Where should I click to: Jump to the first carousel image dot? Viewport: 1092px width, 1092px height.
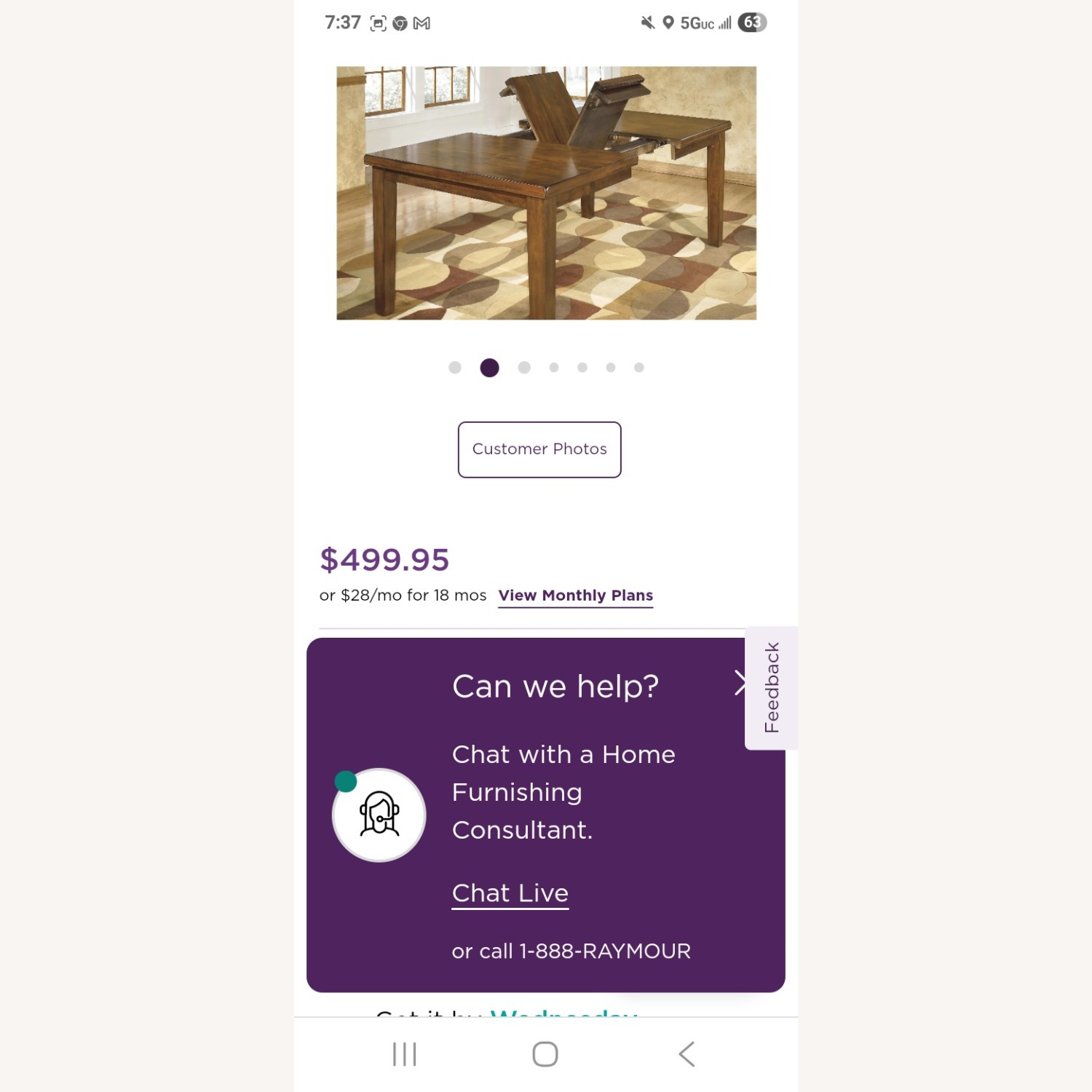pyautogui.click(x=455, y=368)
